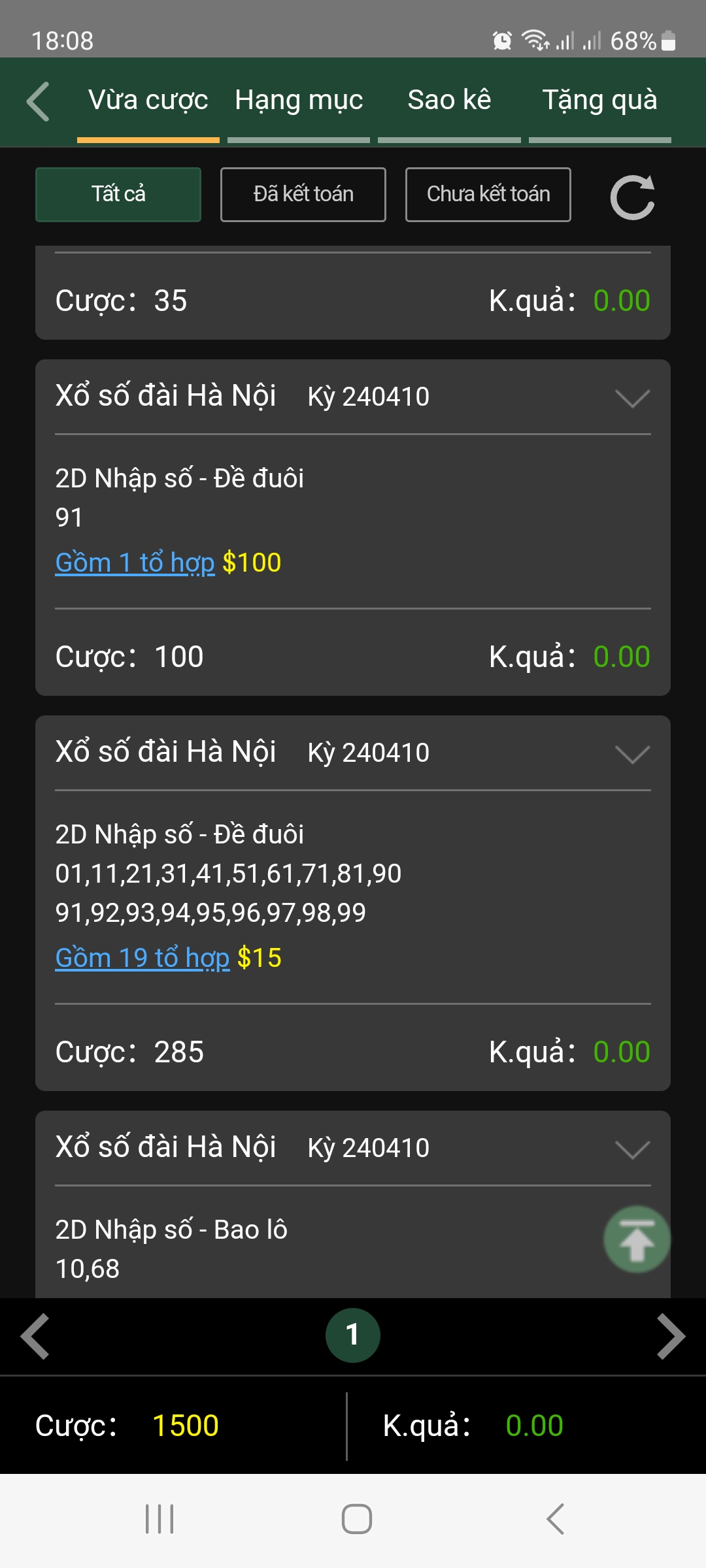Expand the Bao lô 10,68 bet card
Viewport: 706px width, 1568px height.
(x=633, y=1149)
